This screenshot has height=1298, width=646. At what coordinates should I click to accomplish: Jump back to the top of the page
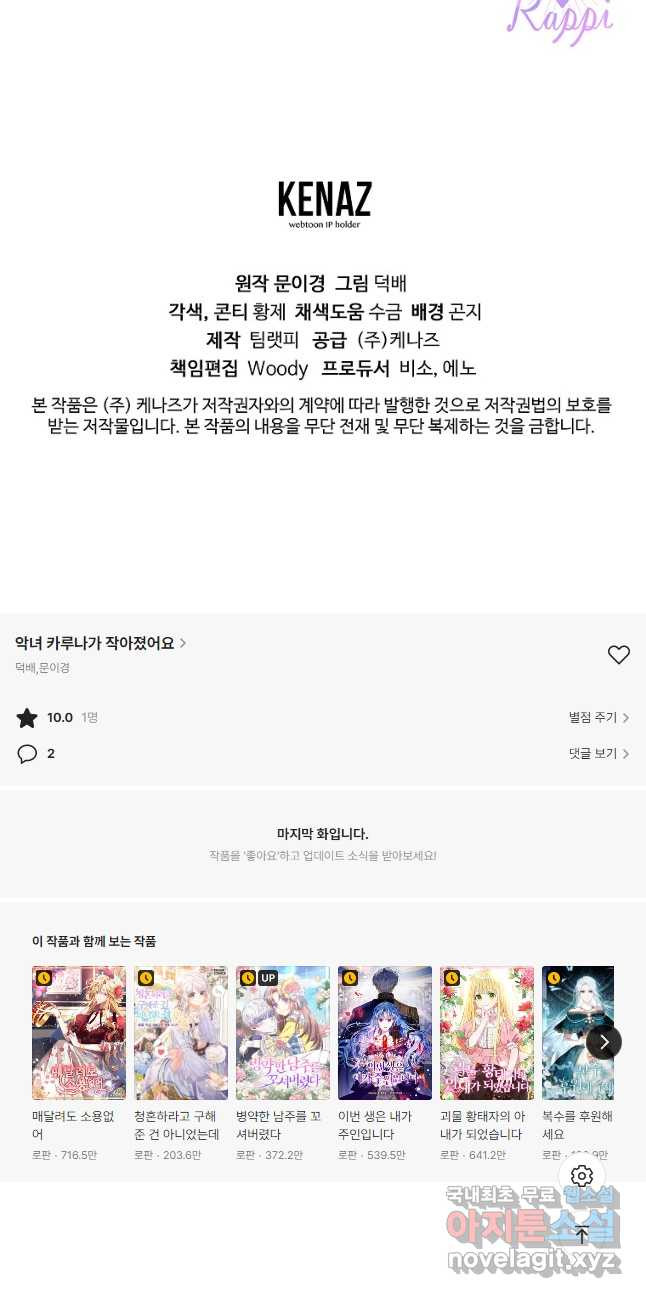coord(582,1235)
